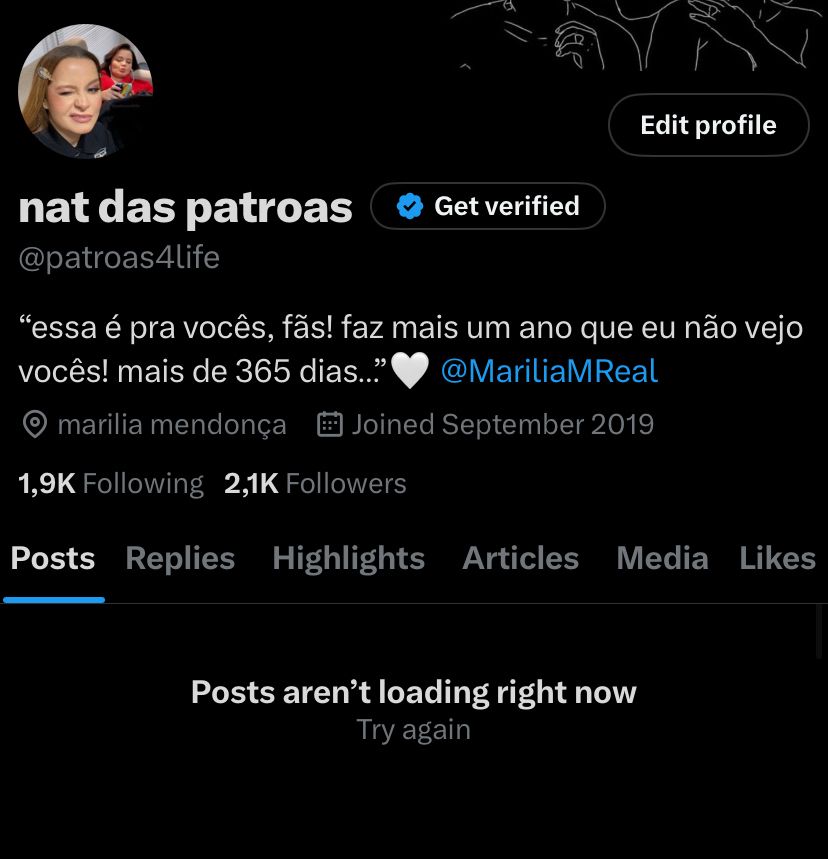The image size is (828, 859).
Task: Tap the Edit profile button
Action: click(708, 125)
